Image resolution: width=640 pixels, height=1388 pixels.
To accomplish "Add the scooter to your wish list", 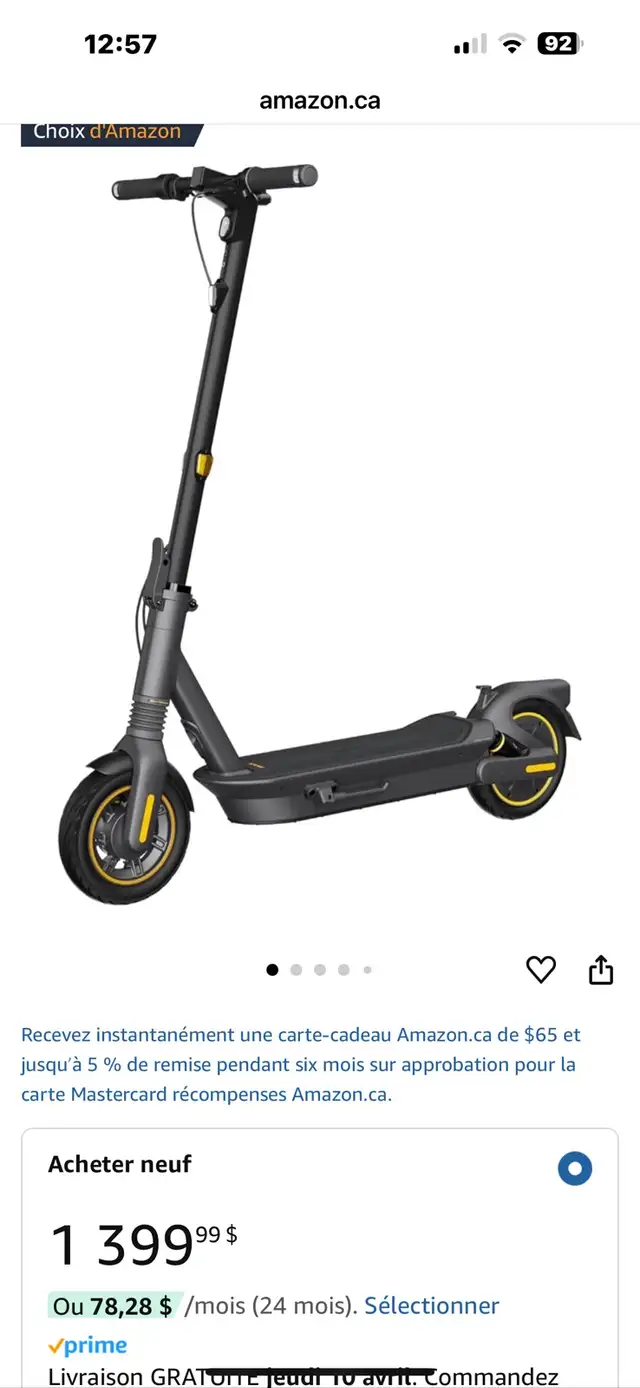I will click(x=541, y=969).
